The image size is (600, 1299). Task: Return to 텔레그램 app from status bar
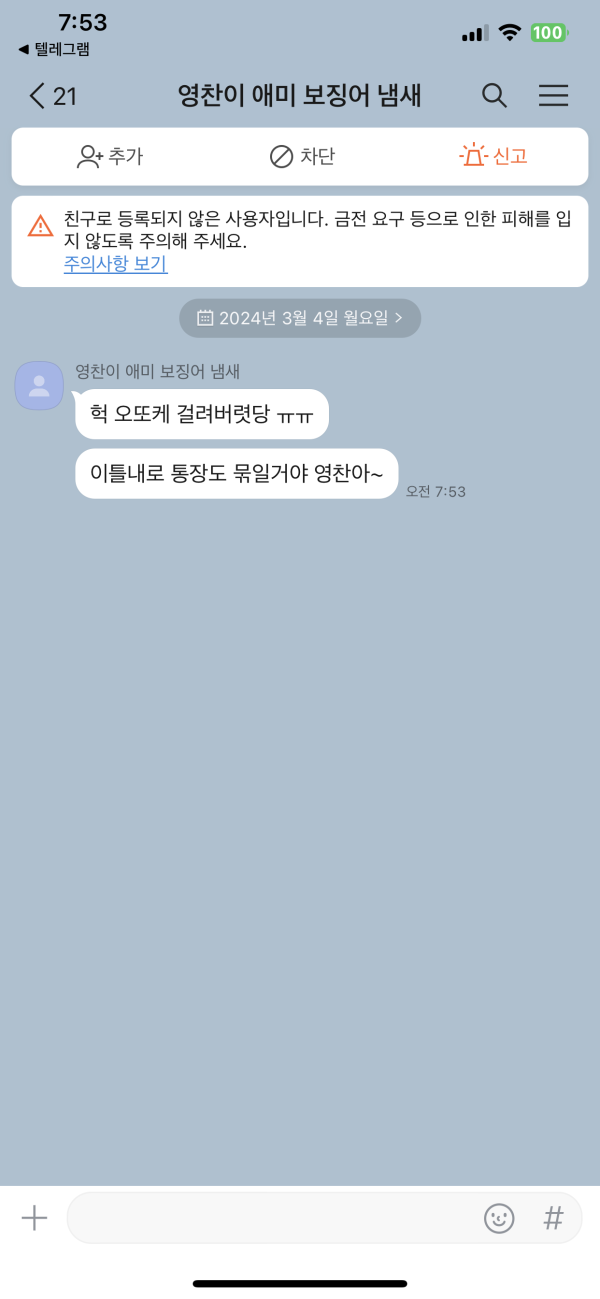[x=54, y=49]
